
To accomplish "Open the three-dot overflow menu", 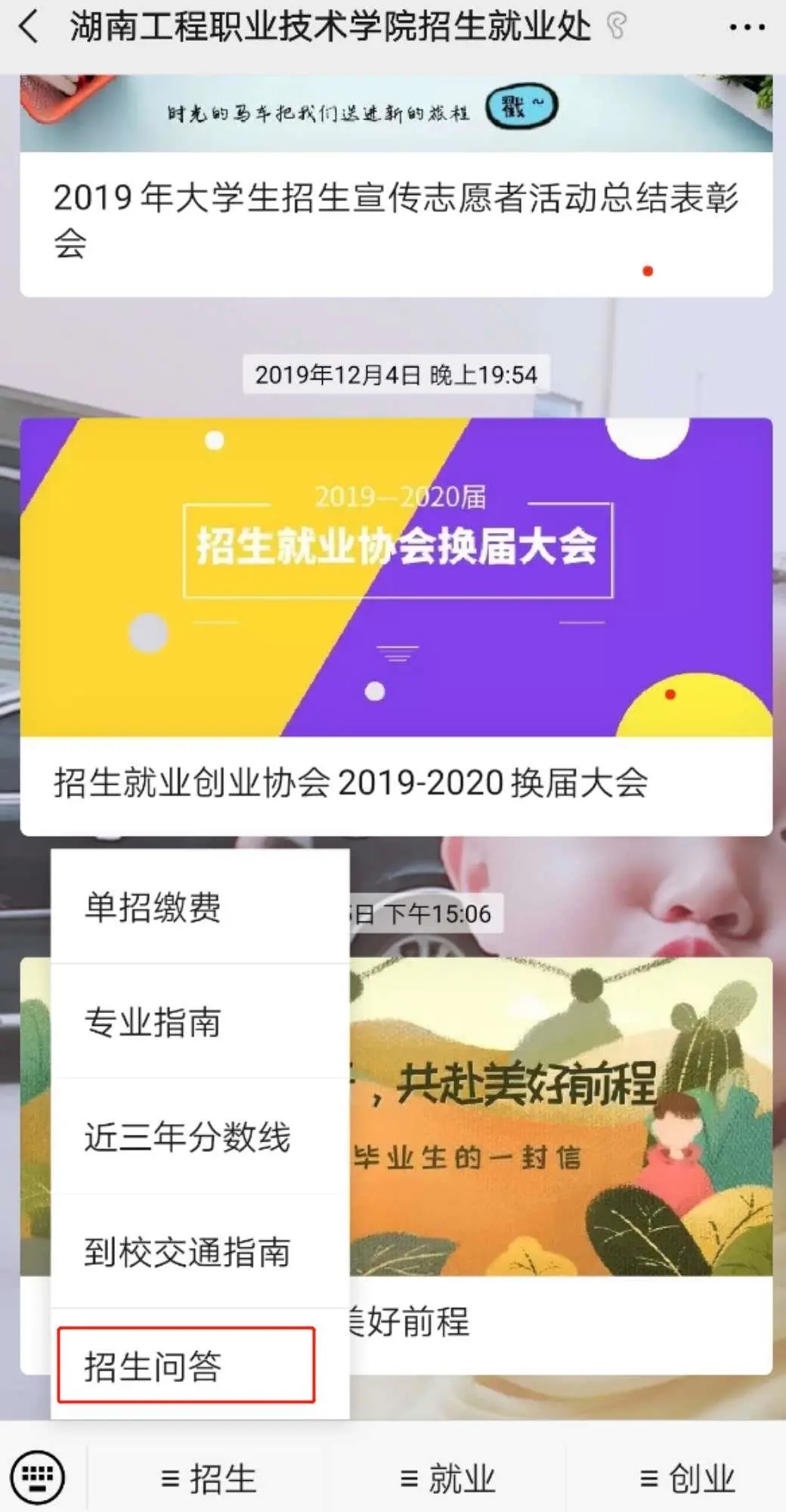I will pyautogui.click(x=746, y=28).
